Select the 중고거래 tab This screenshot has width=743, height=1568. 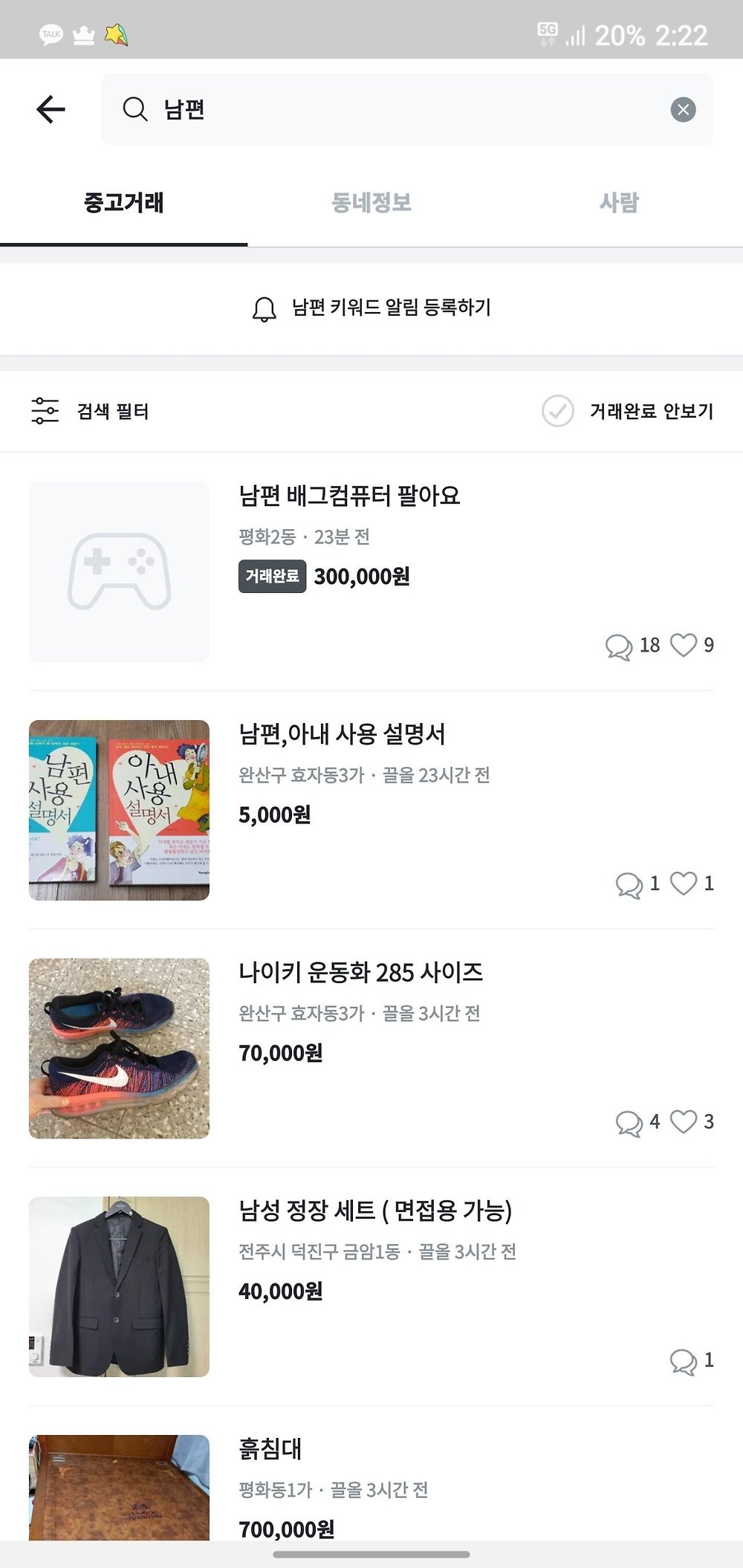pyautogui.click(x=123, y=203)
